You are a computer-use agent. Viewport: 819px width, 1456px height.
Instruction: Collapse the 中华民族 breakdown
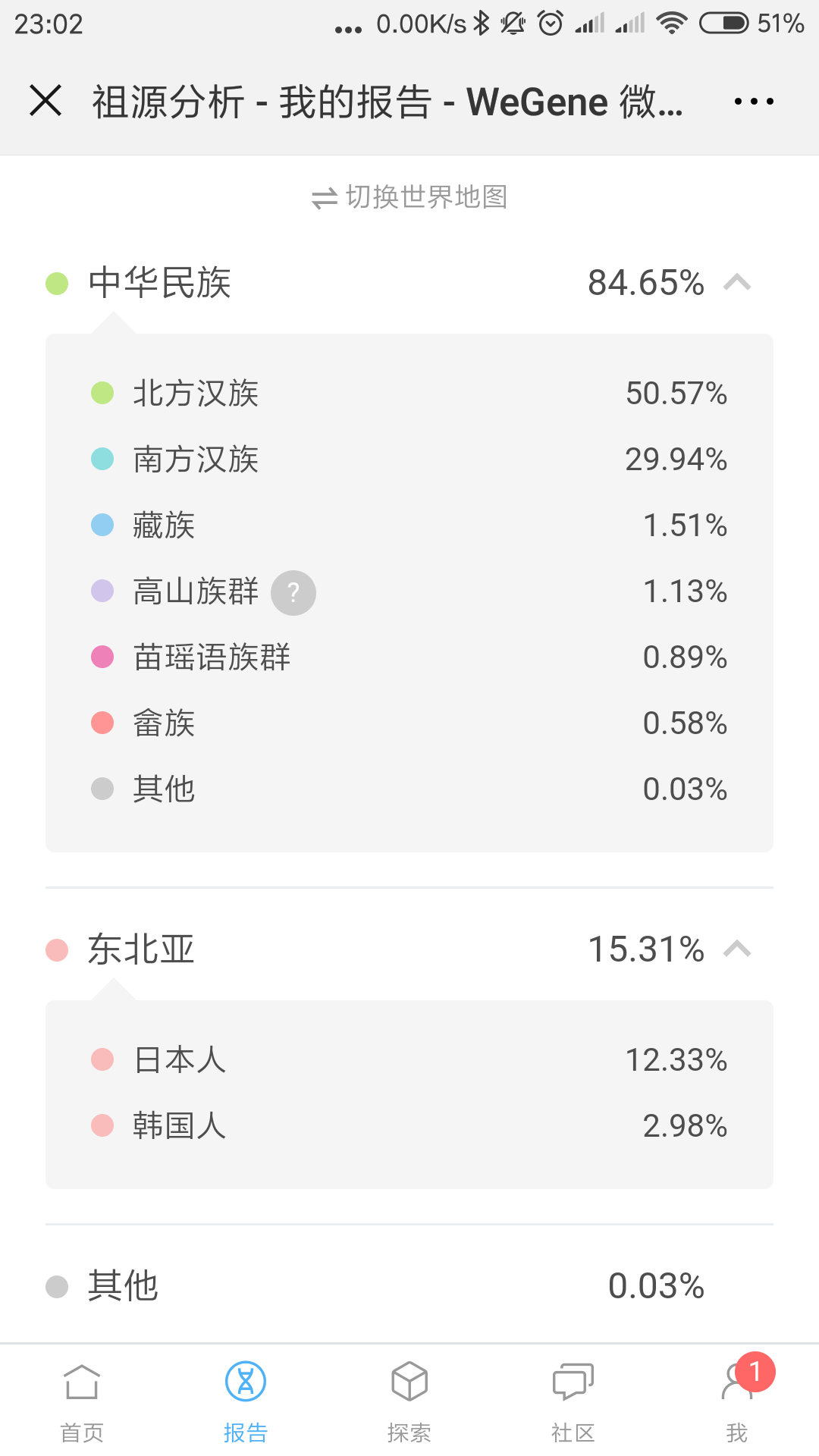tap(737, 283)
